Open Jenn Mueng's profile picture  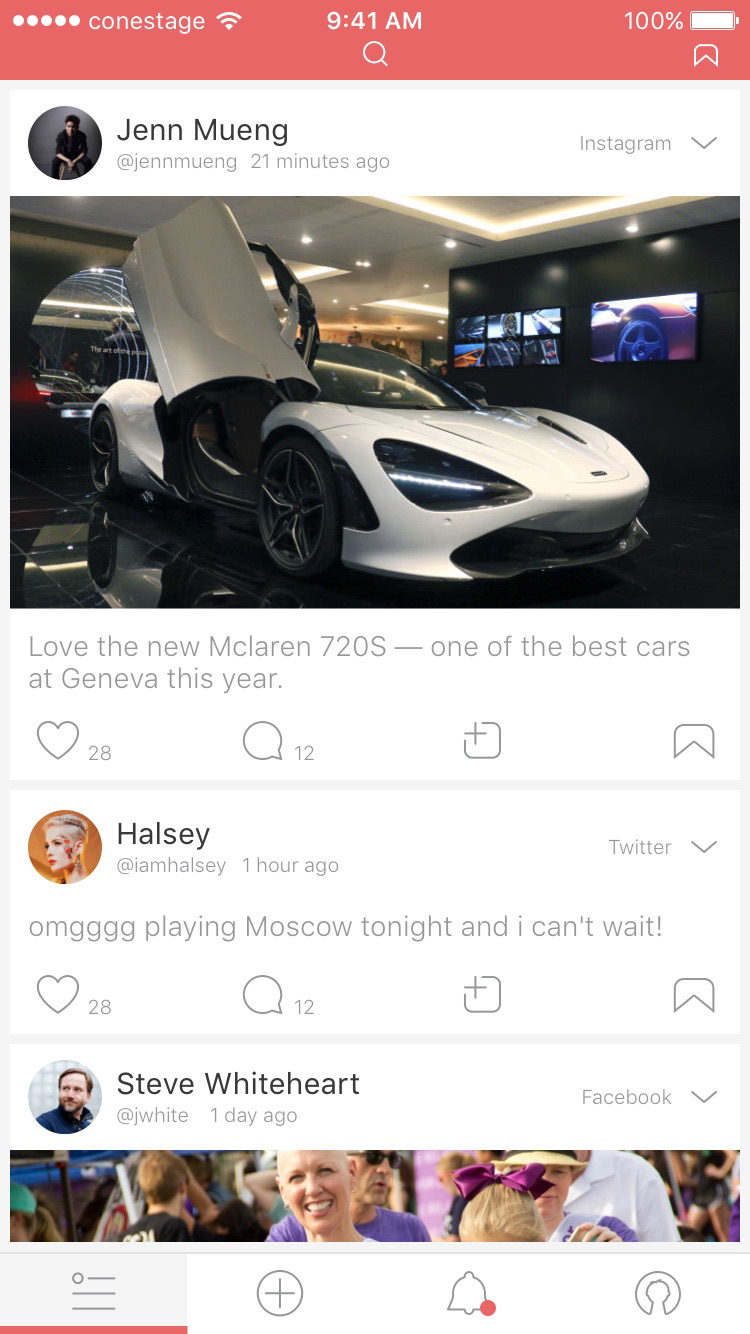coord(65,143)
